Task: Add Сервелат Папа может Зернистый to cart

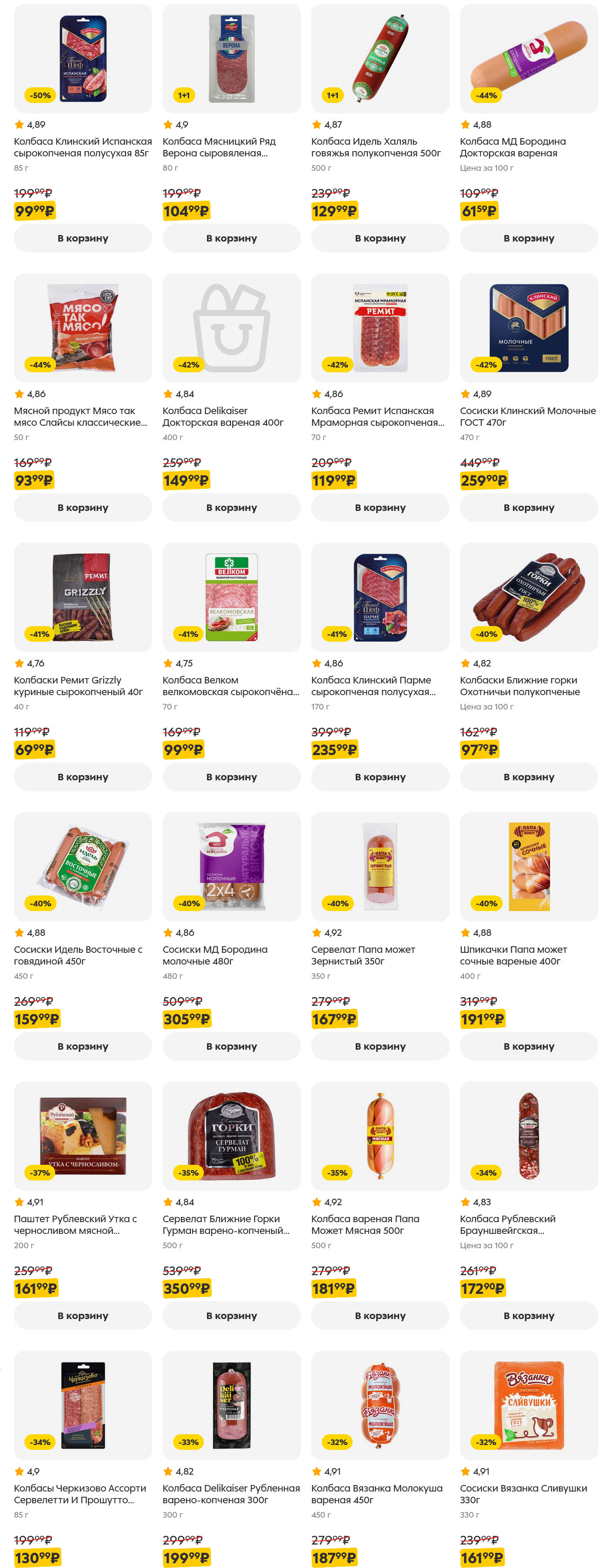Action: point(380,1046)
